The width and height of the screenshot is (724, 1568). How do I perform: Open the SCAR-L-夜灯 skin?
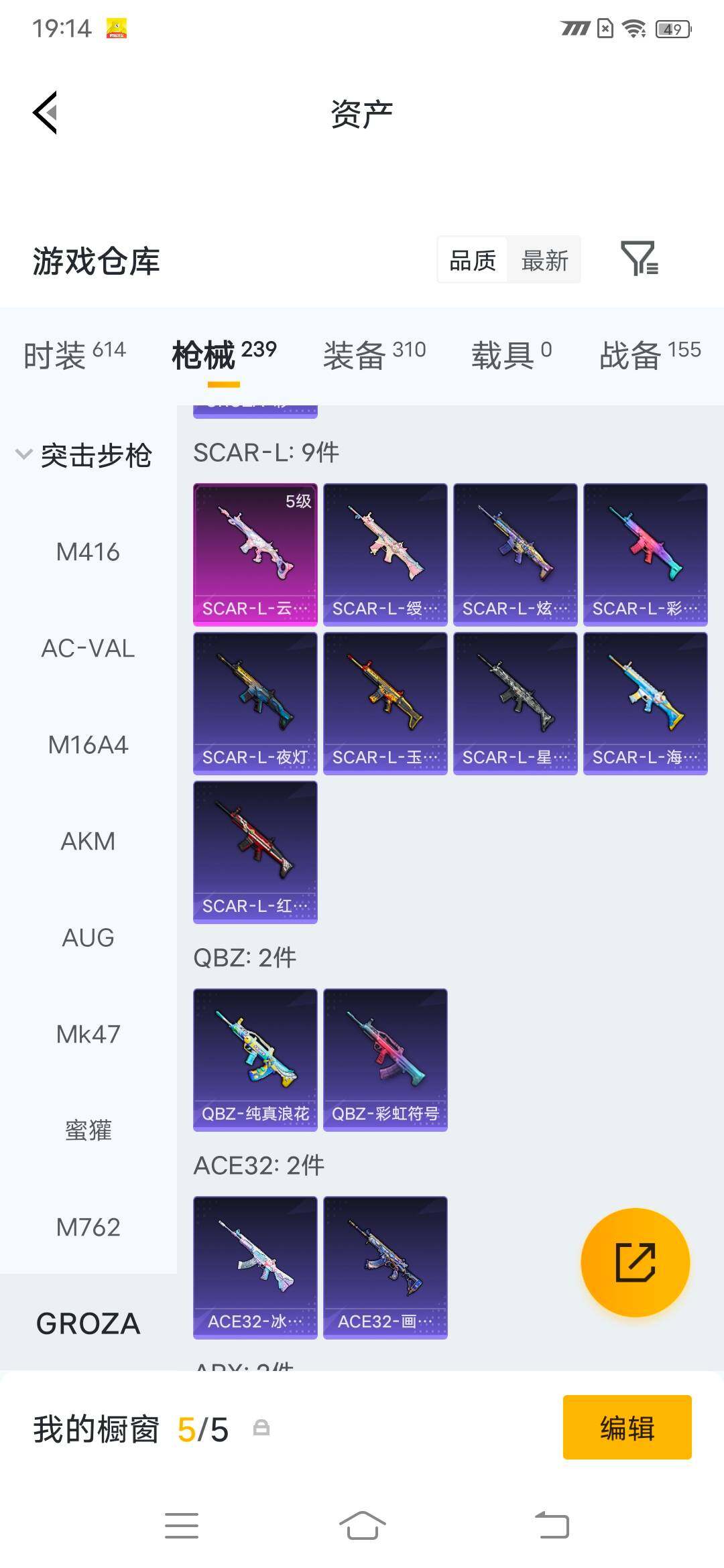255,704
